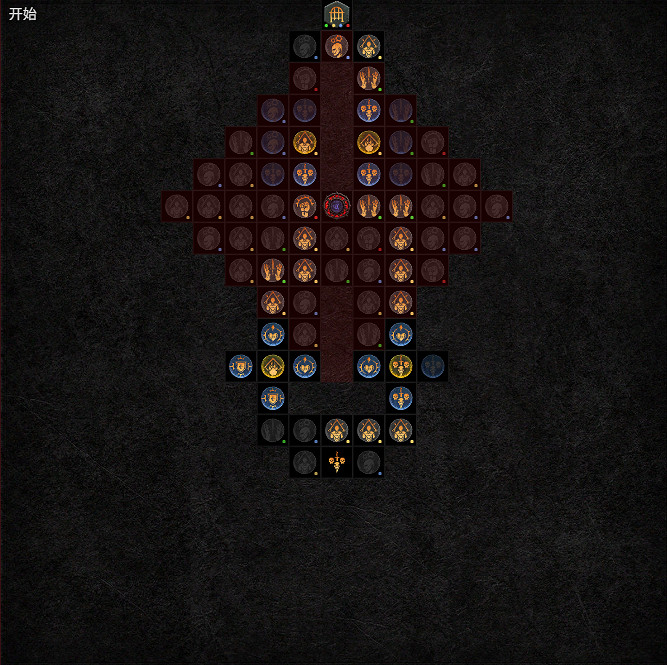
Task: Tap the orange starting node without a circle
Action: (337, 462)
